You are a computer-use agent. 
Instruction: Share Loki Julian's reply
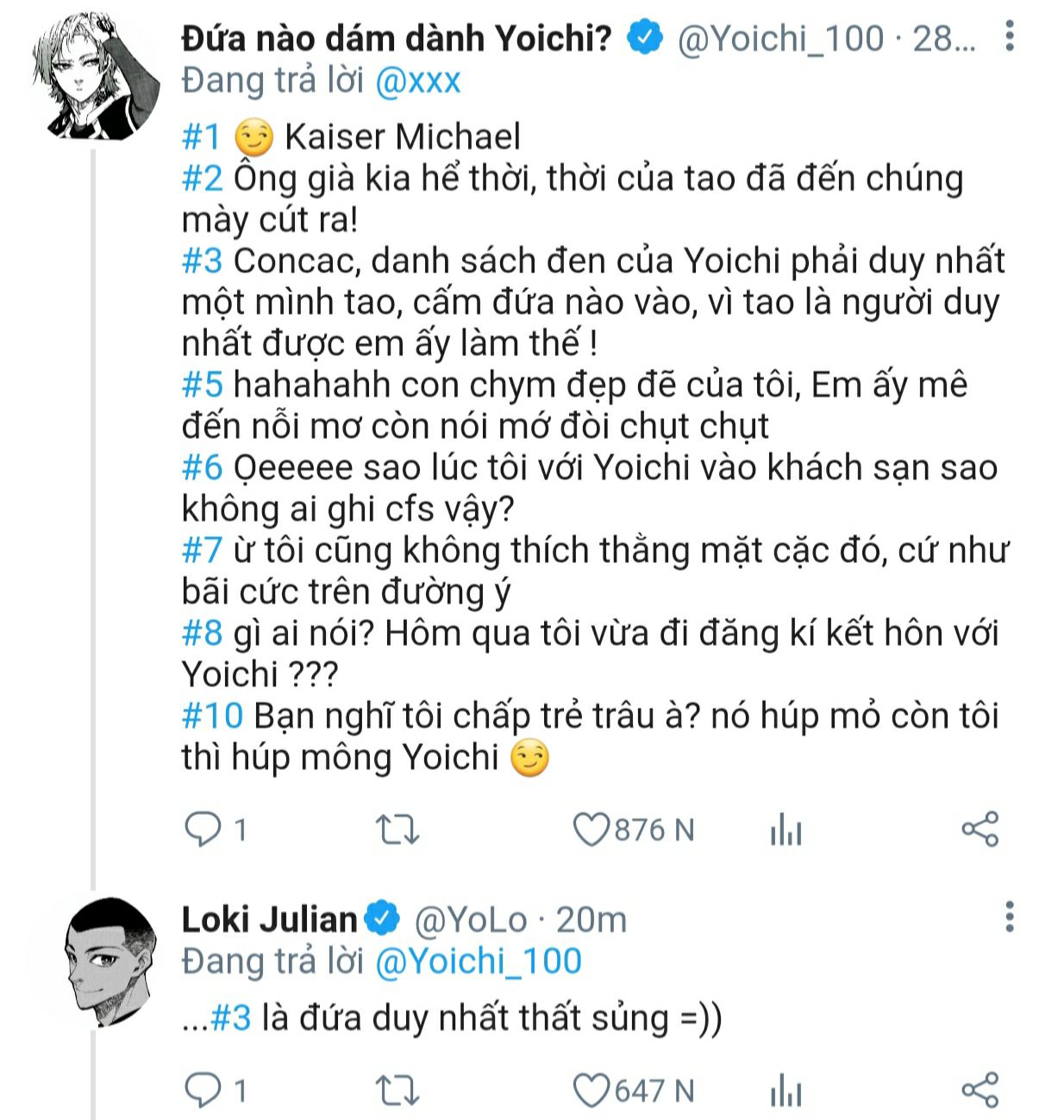(980, 1091)
